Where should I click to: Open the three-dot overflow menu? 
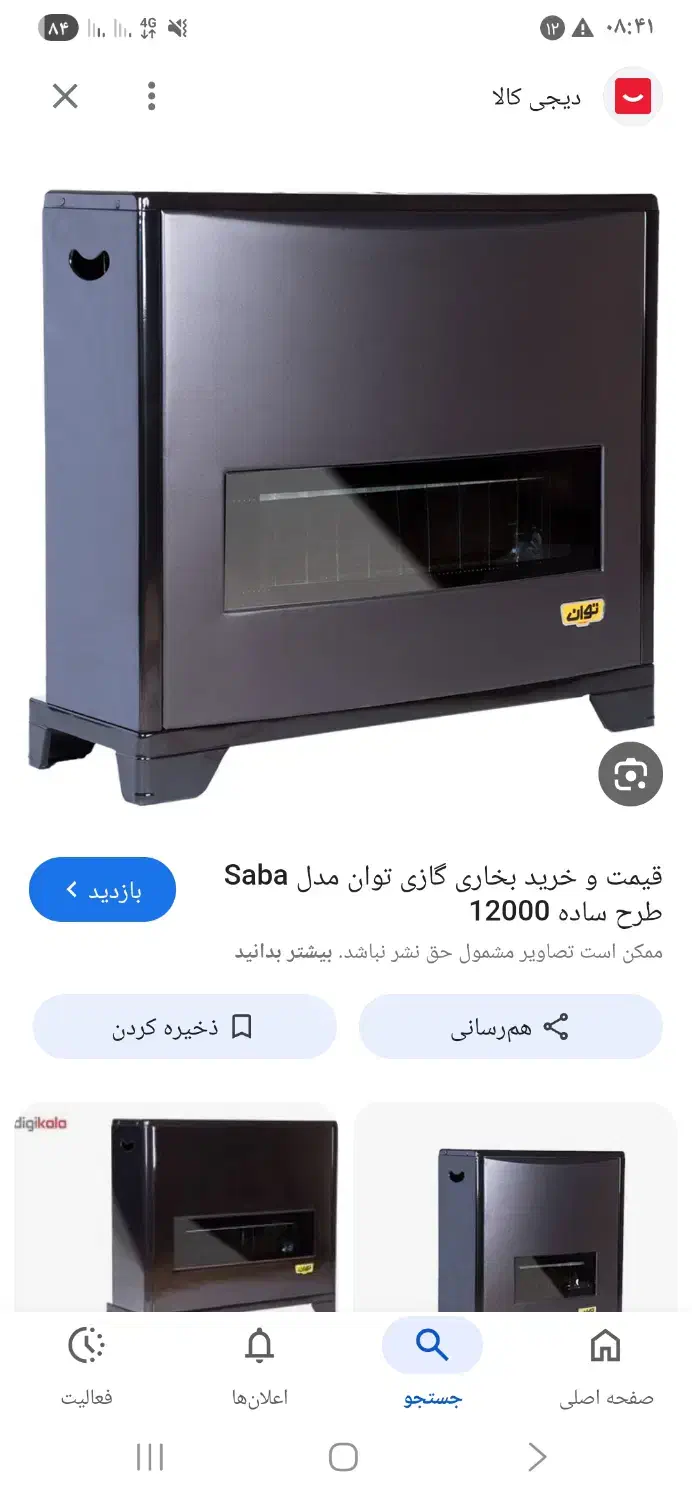coord(151,96)
